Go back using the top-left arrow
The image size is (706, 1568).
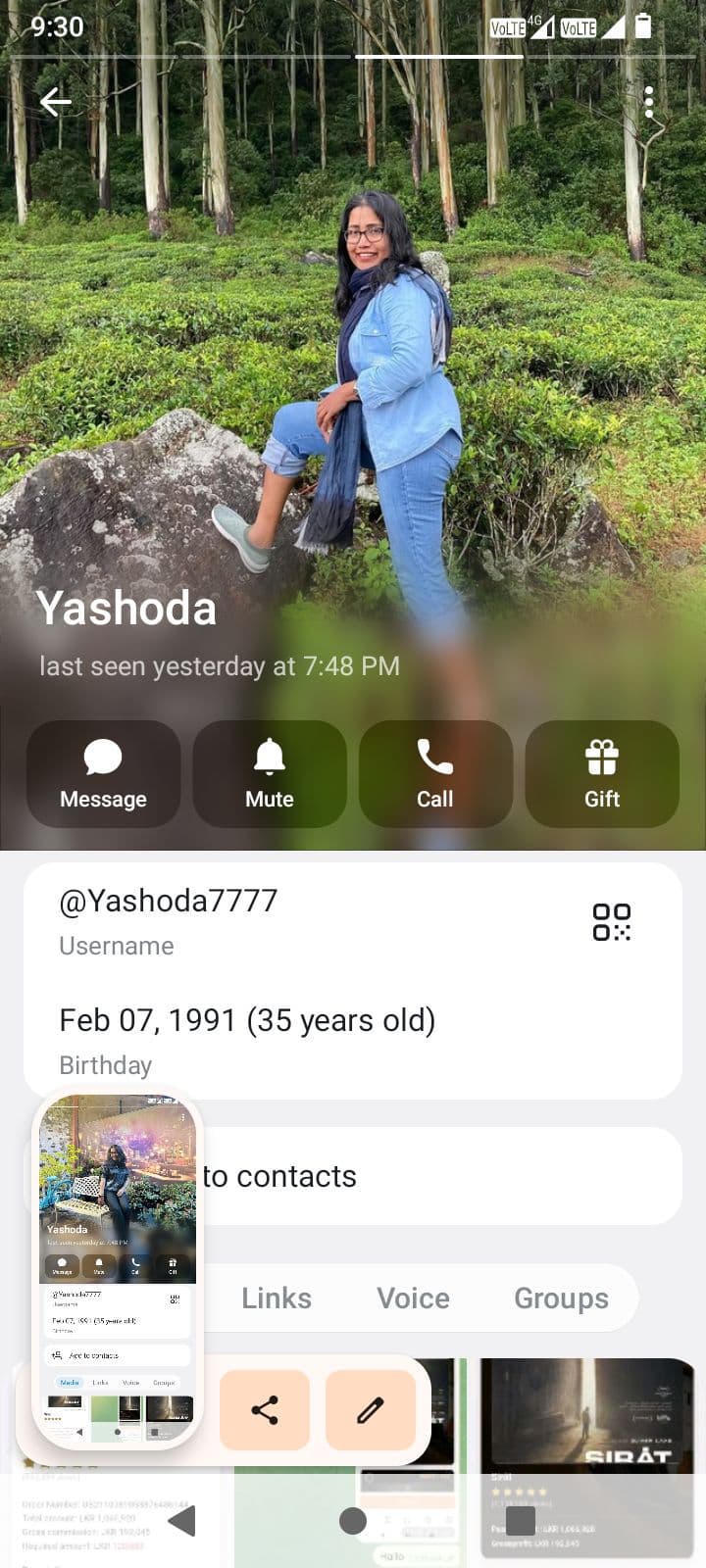click(56, 101)
